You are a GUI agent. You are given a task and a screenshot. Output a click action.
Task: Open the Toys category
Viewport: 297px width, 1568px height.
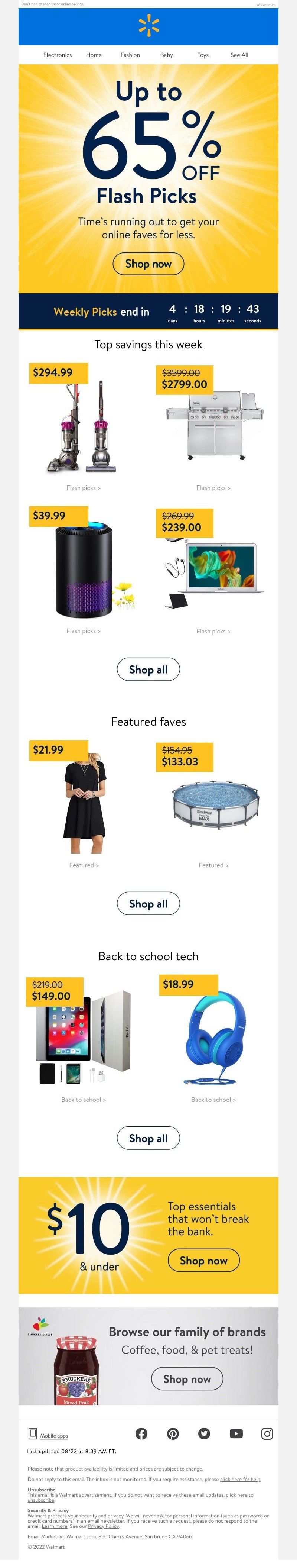click(203, 55)
